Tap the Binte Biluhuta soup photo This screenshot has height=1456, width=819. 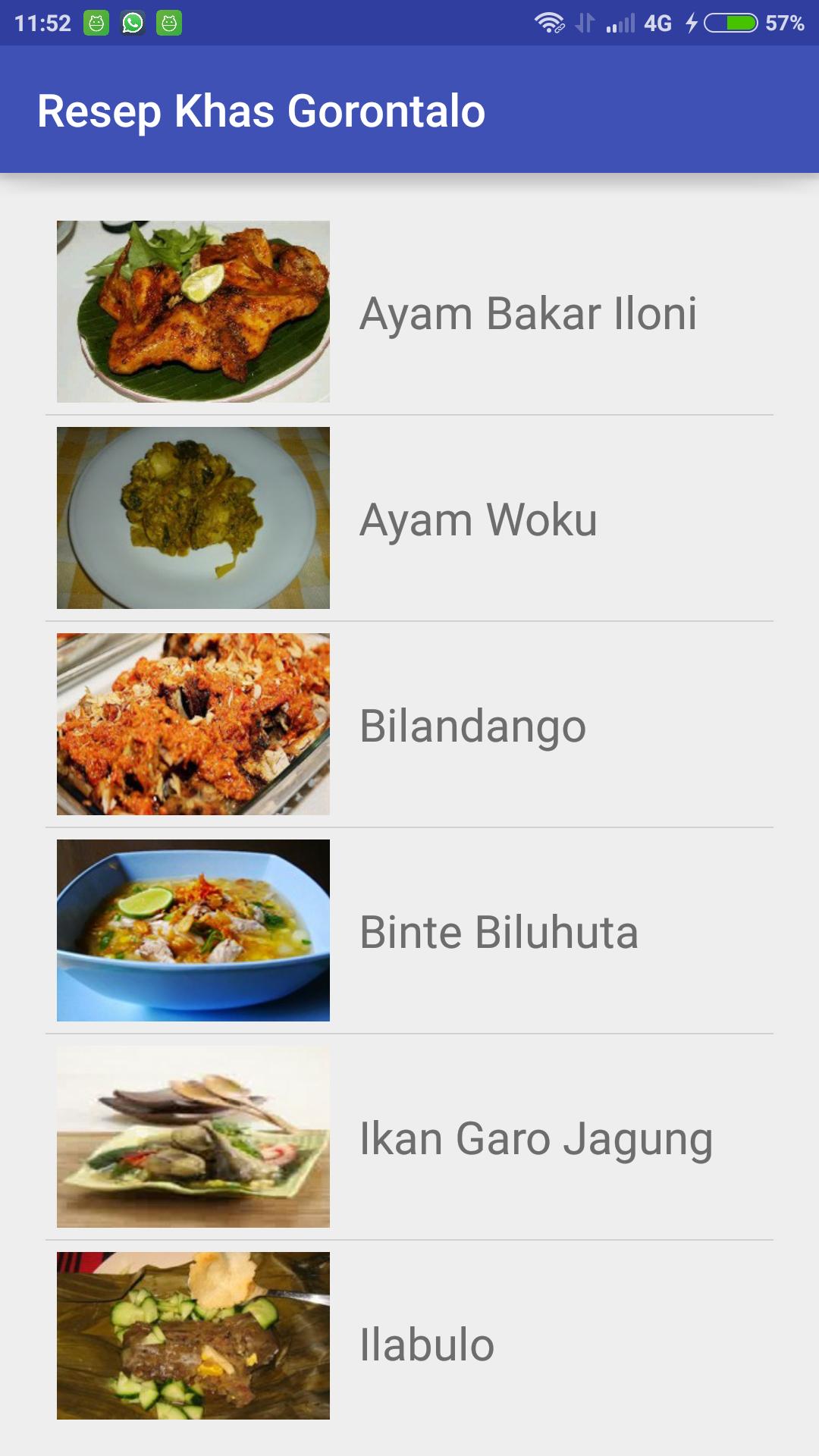[x=193, y=930]
